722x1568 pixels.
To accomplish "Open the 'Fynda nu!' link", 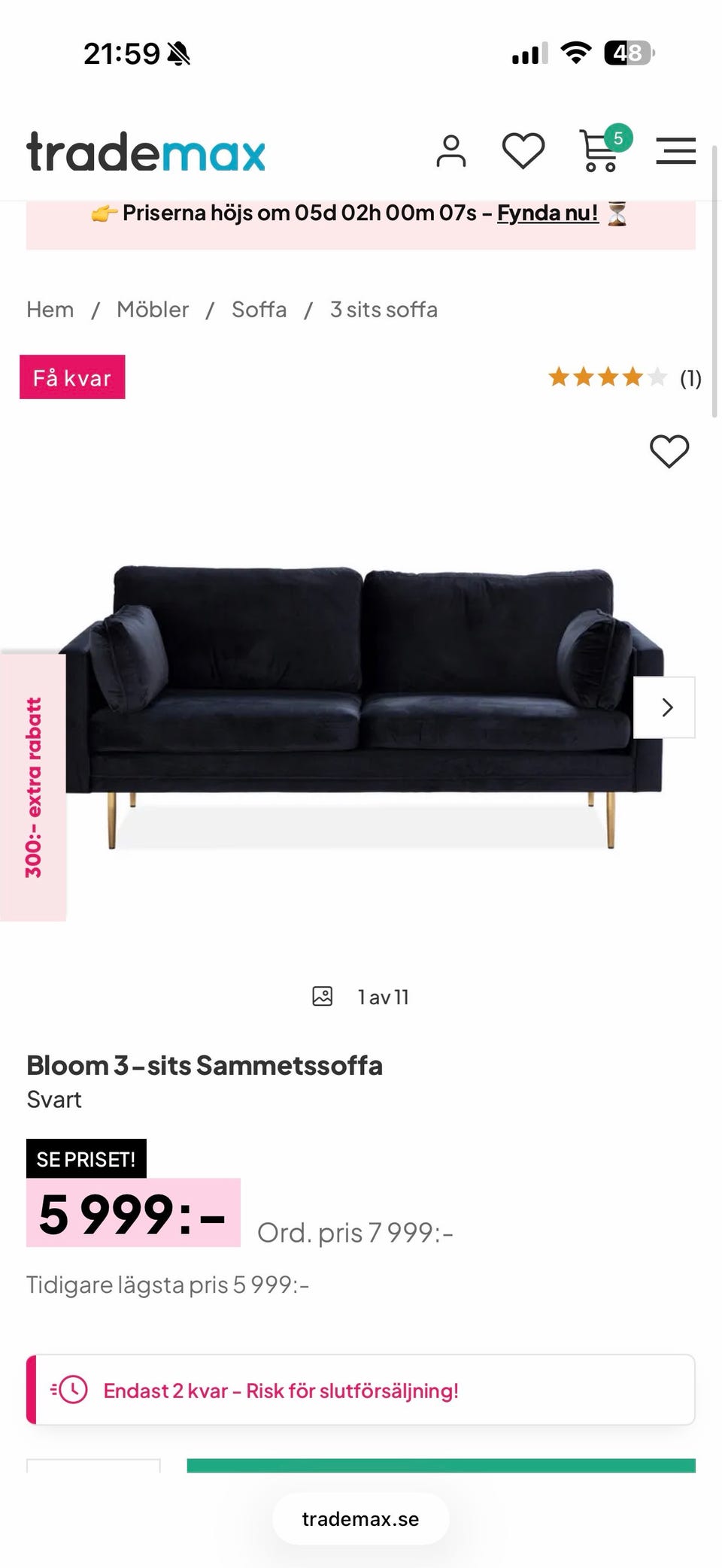I will (547, 213).
